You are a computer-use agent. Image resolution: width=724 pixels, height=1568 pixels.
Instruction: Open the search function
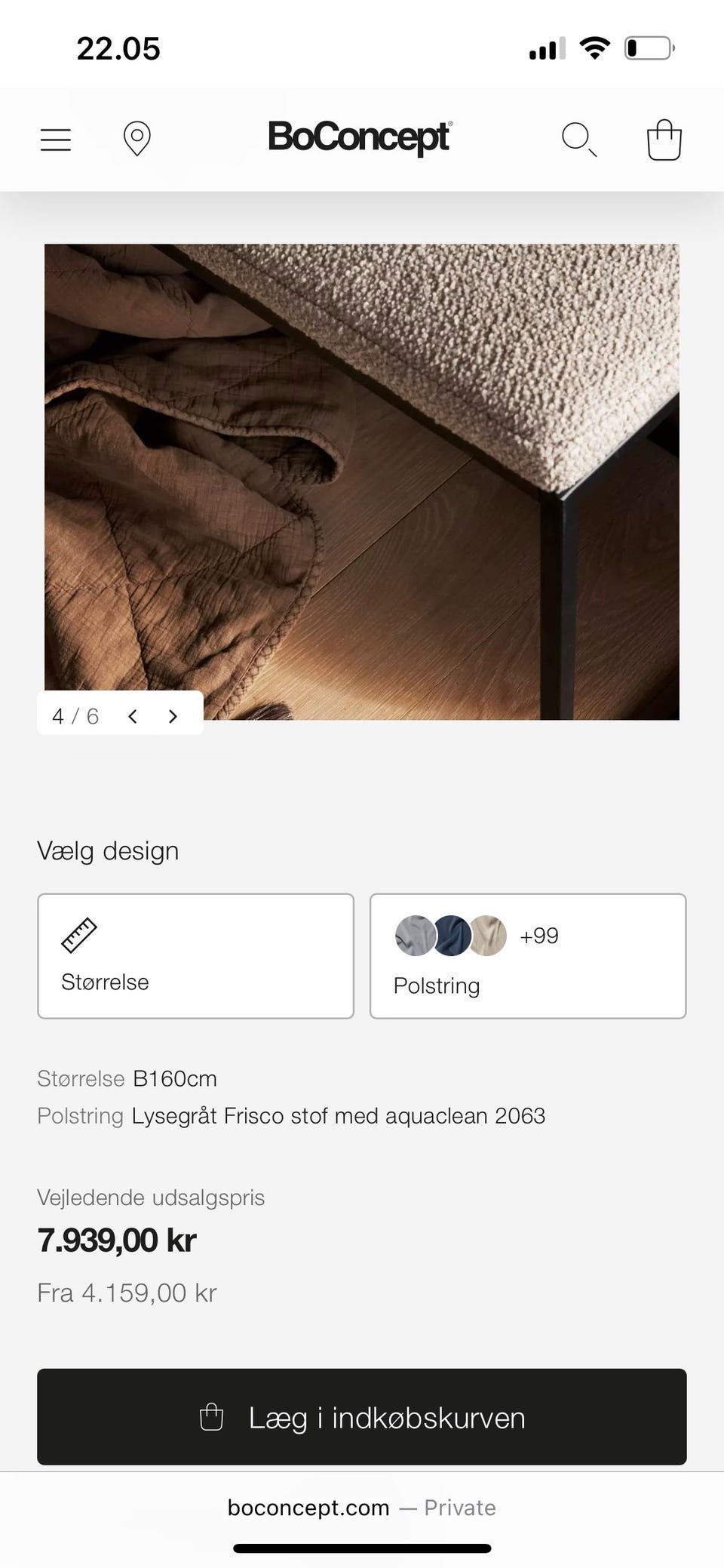(579, 139)
